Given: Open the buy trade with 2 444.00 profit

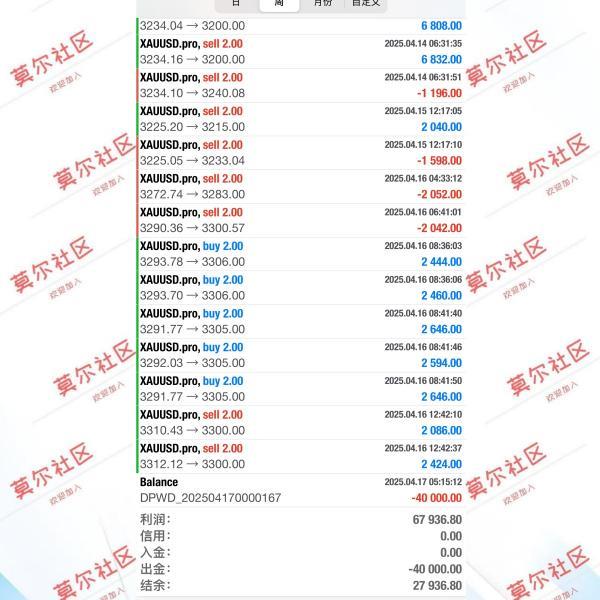Looking at the screenshot, I should (x=300, y=254).
